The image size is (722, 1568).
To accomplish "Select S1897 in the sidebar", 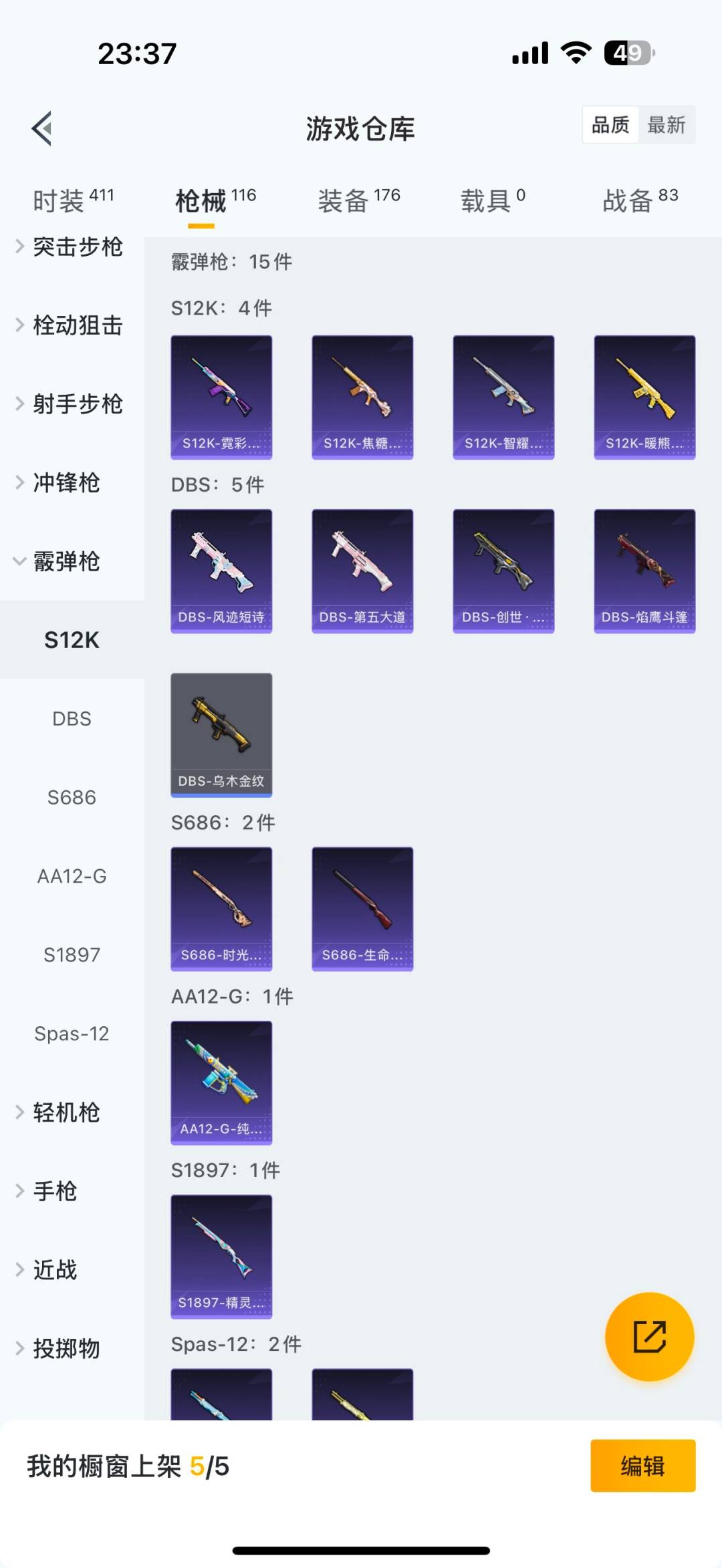I will 72,954.
